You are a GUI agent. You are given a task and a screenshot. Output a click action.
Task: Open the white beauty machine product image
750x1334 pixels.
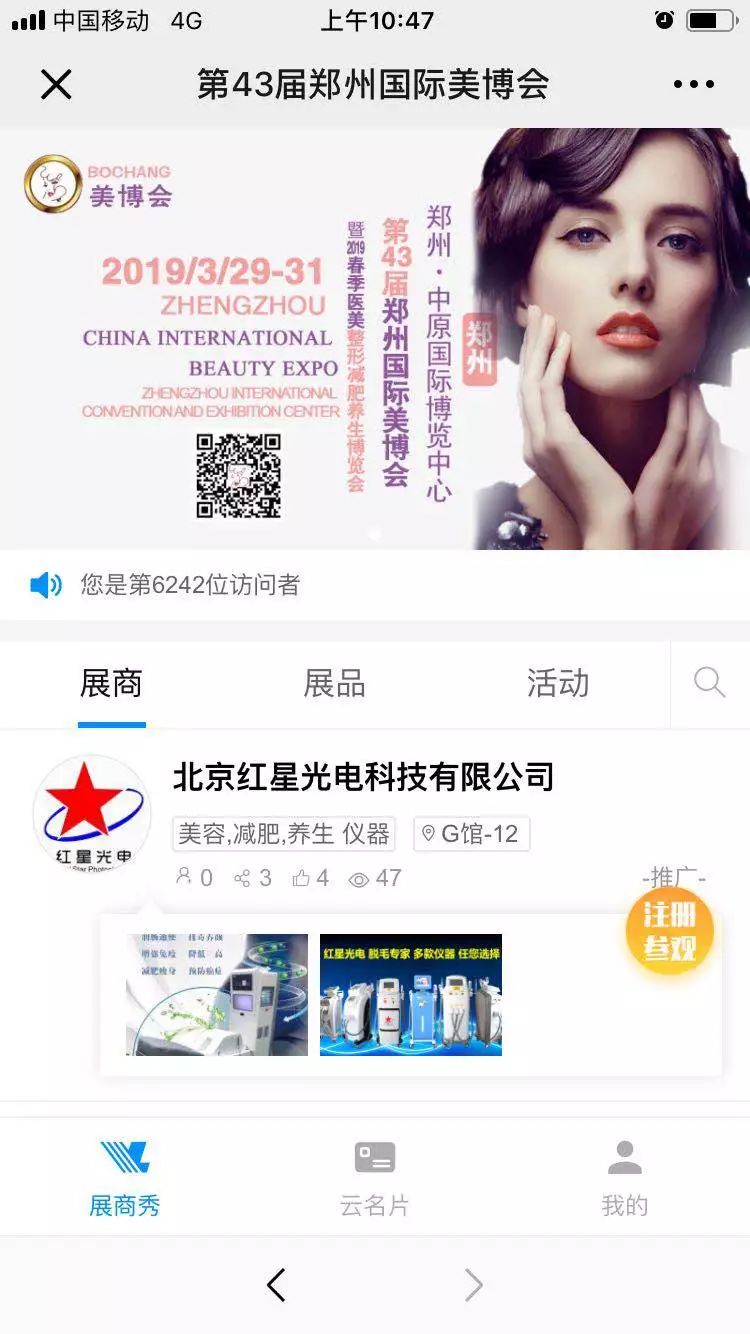click(x=217, y=995)
